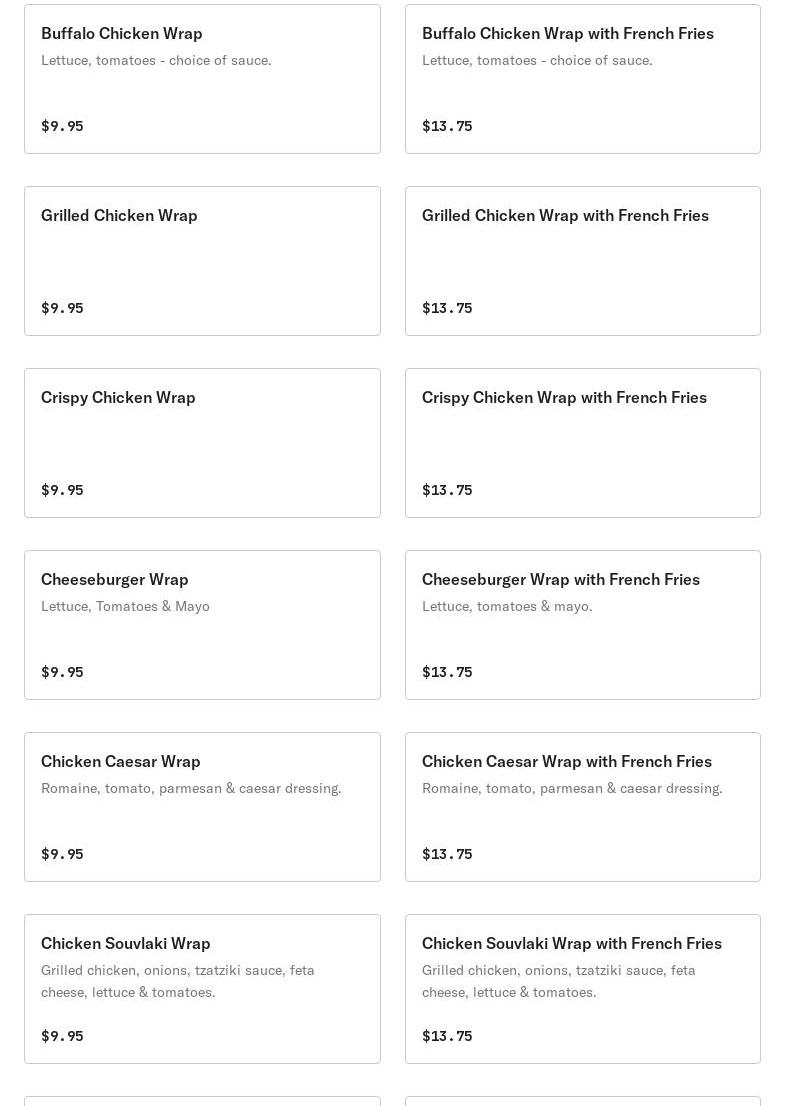Choose the Grilled Chicken Wrap card

[202, 261]
